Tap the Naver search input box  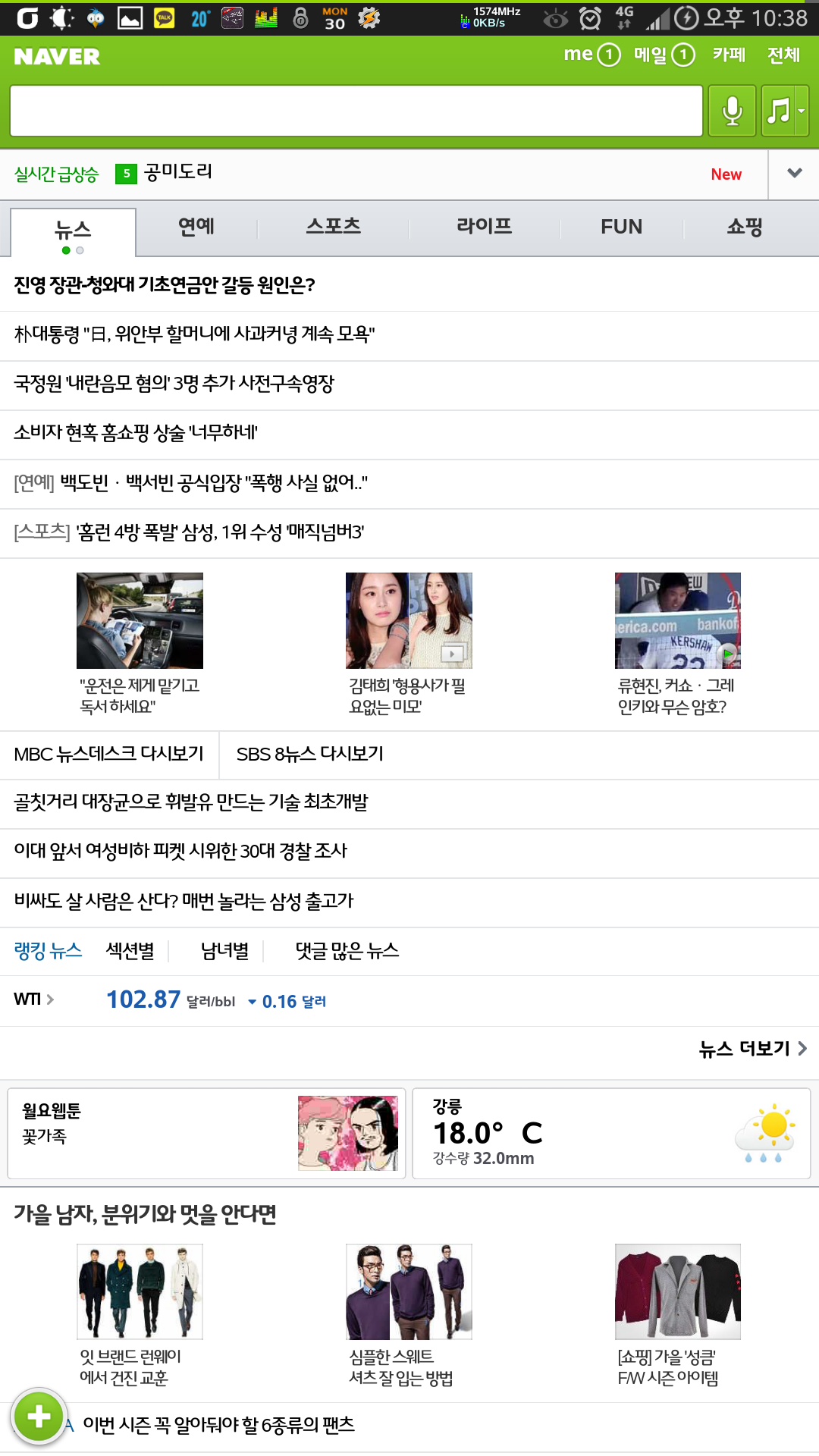(x=356, y=111)
